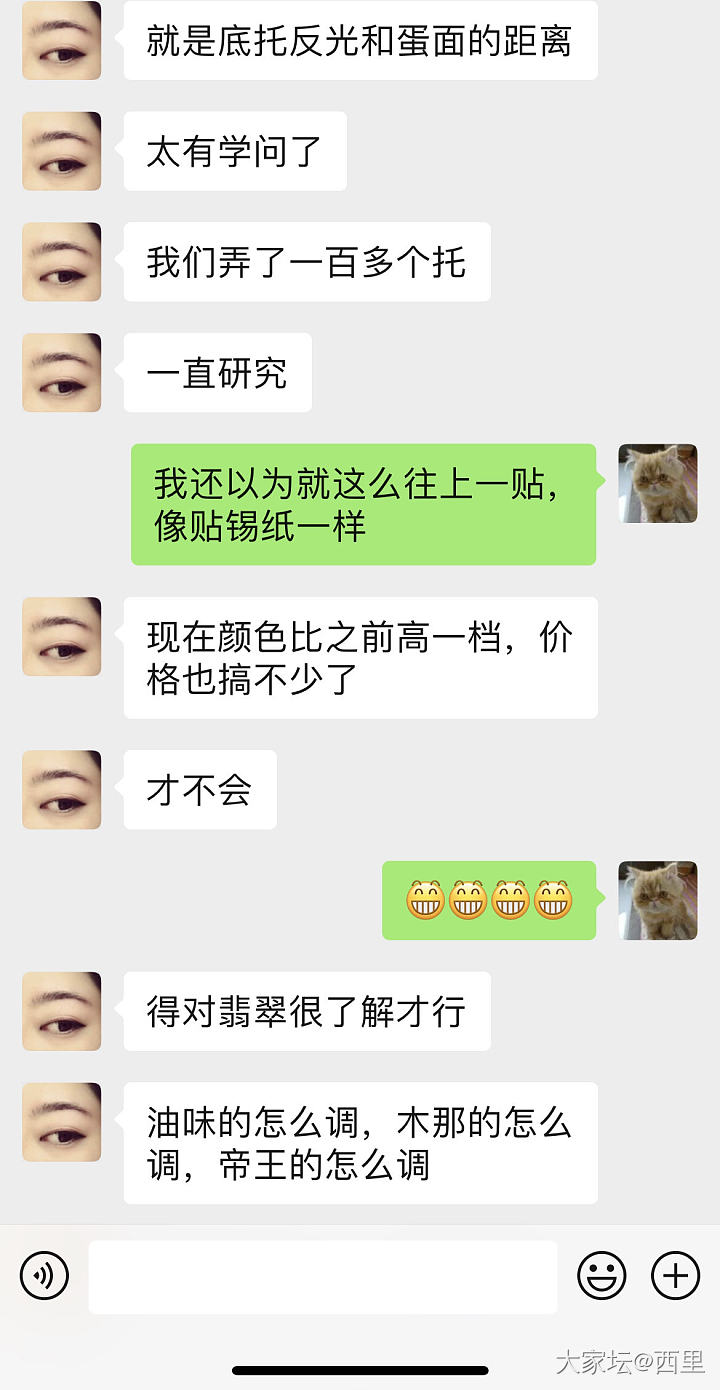Focus the message text field

322,1277
